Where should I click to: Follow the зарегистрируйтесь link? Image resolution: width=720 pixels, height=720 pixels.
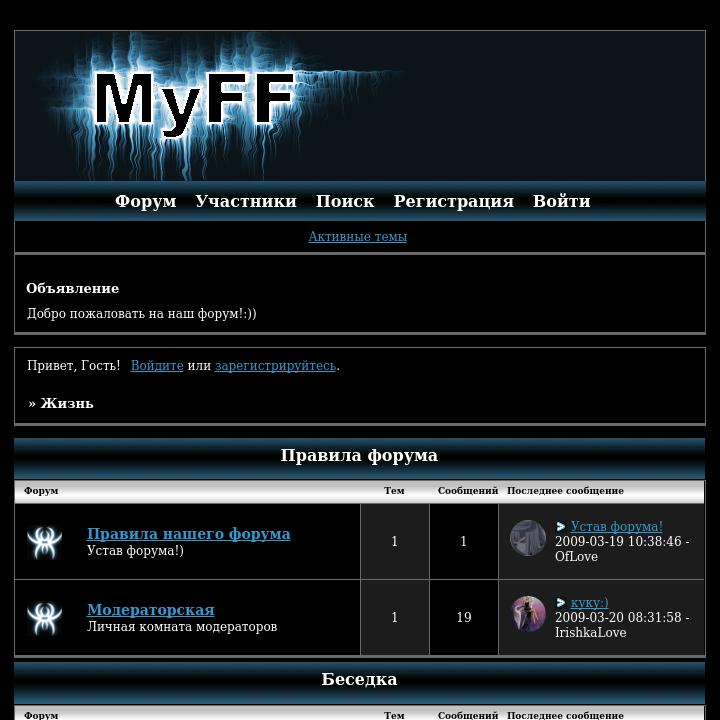click(x=275, y=366)
